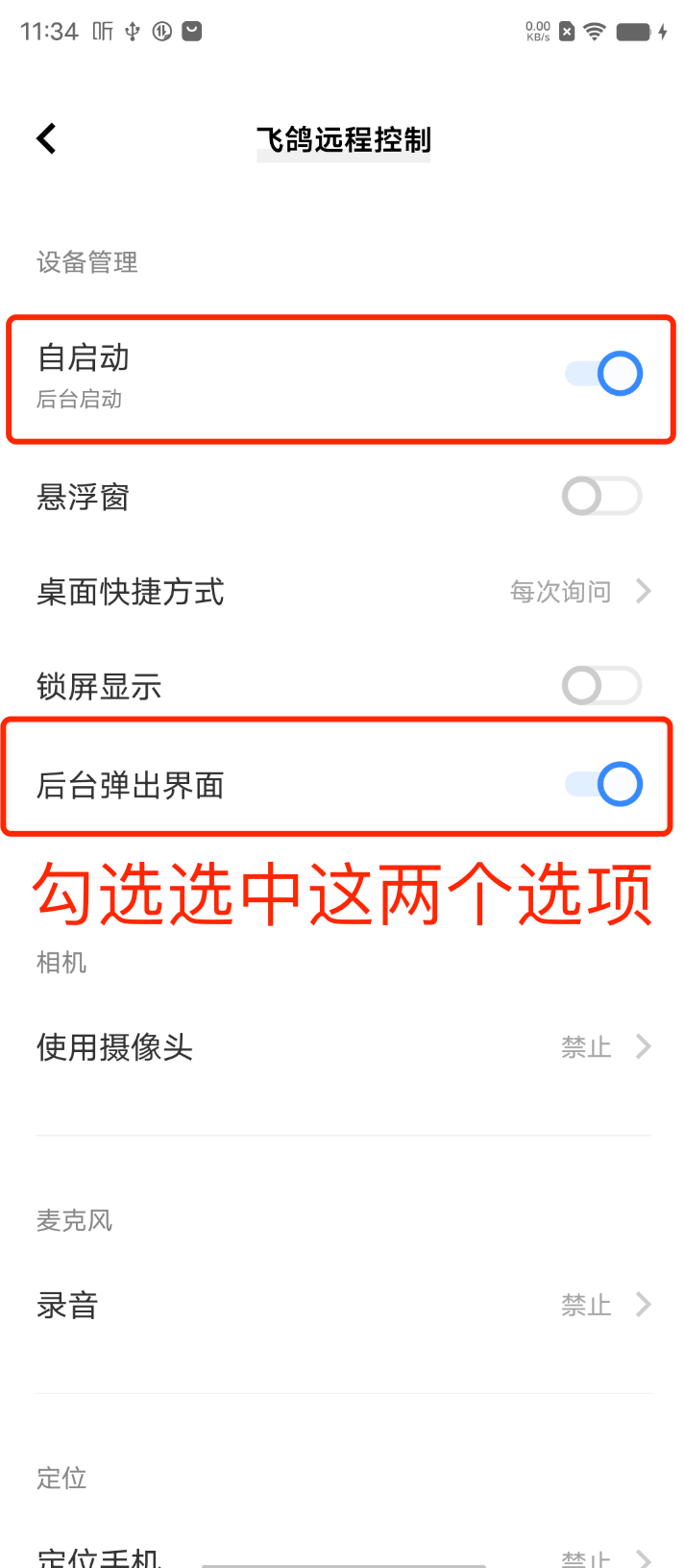
Task: Turn off the 自启动 switch
Action: [x=602, y=374]
